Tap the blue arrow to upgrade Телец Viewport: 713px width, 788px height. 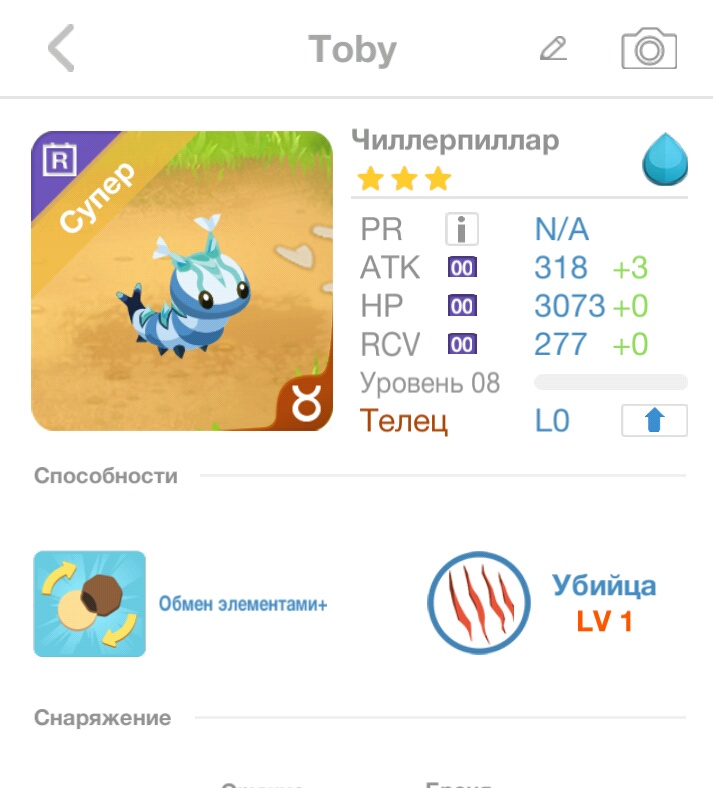coord(654,421)
